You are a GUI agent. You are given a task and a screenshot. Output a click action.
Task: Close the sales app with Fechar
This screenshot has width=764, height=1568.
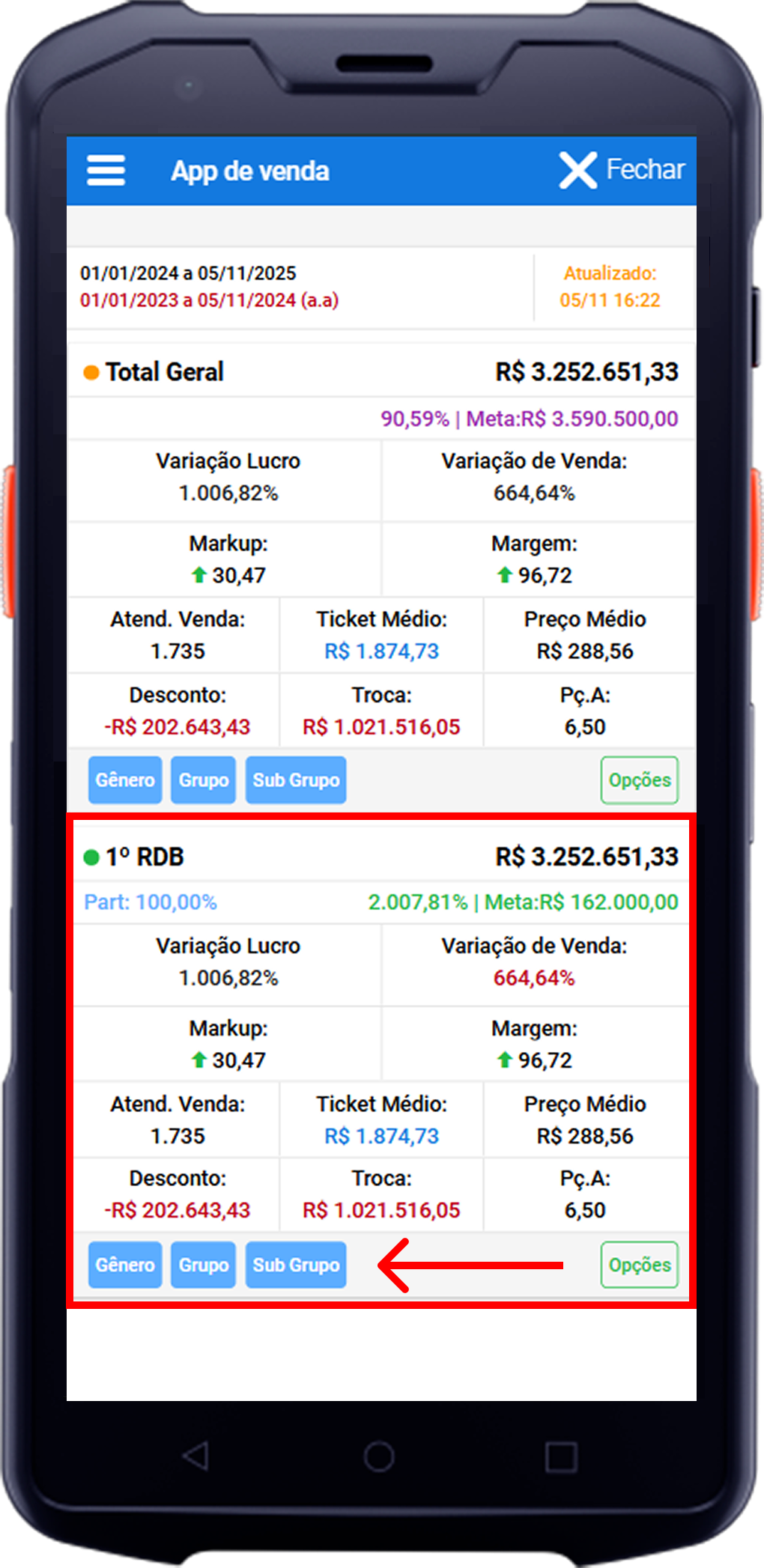point(622,170)
